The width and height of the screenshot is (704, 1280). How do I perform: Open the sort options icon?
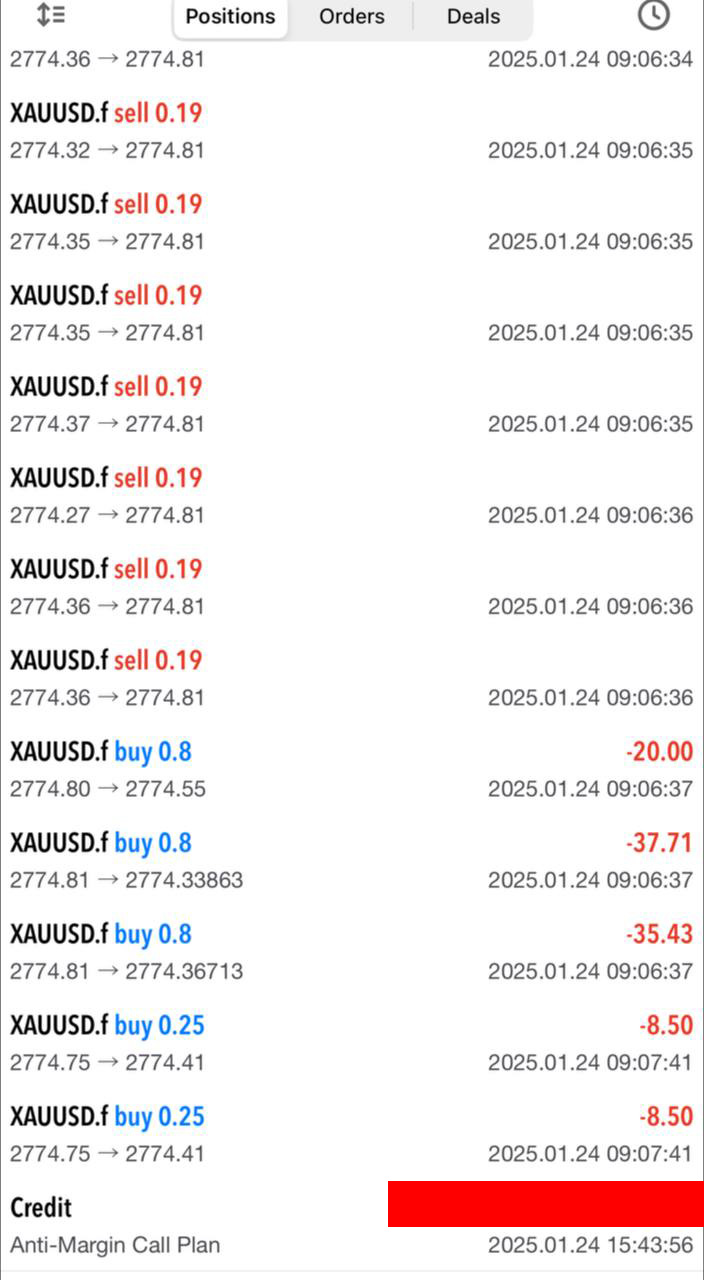50,15
